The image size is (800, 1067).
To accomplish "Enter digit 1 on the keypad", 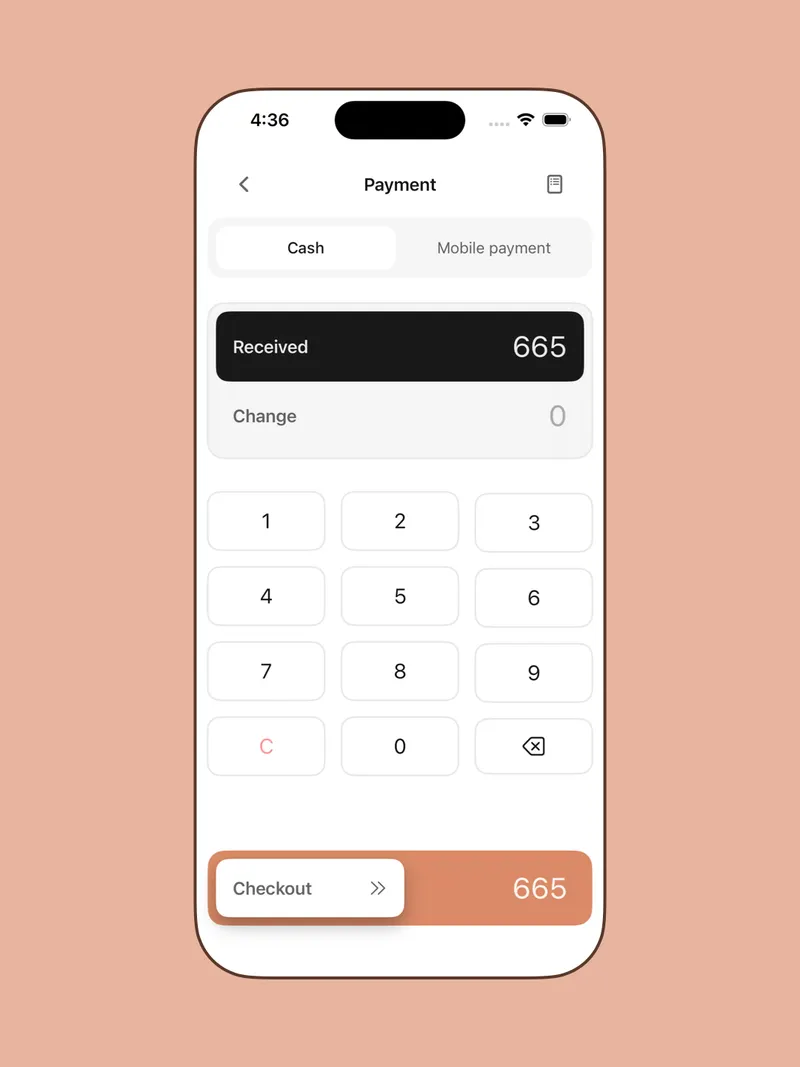I will pos(266,521).
